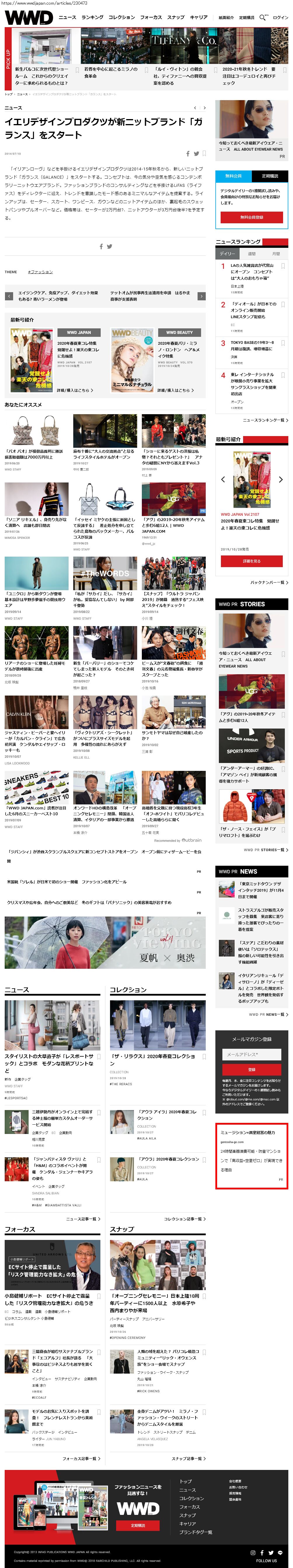Go to the スナップ navigation section
Screen dimensions: 293x1568
pos(175,18)
